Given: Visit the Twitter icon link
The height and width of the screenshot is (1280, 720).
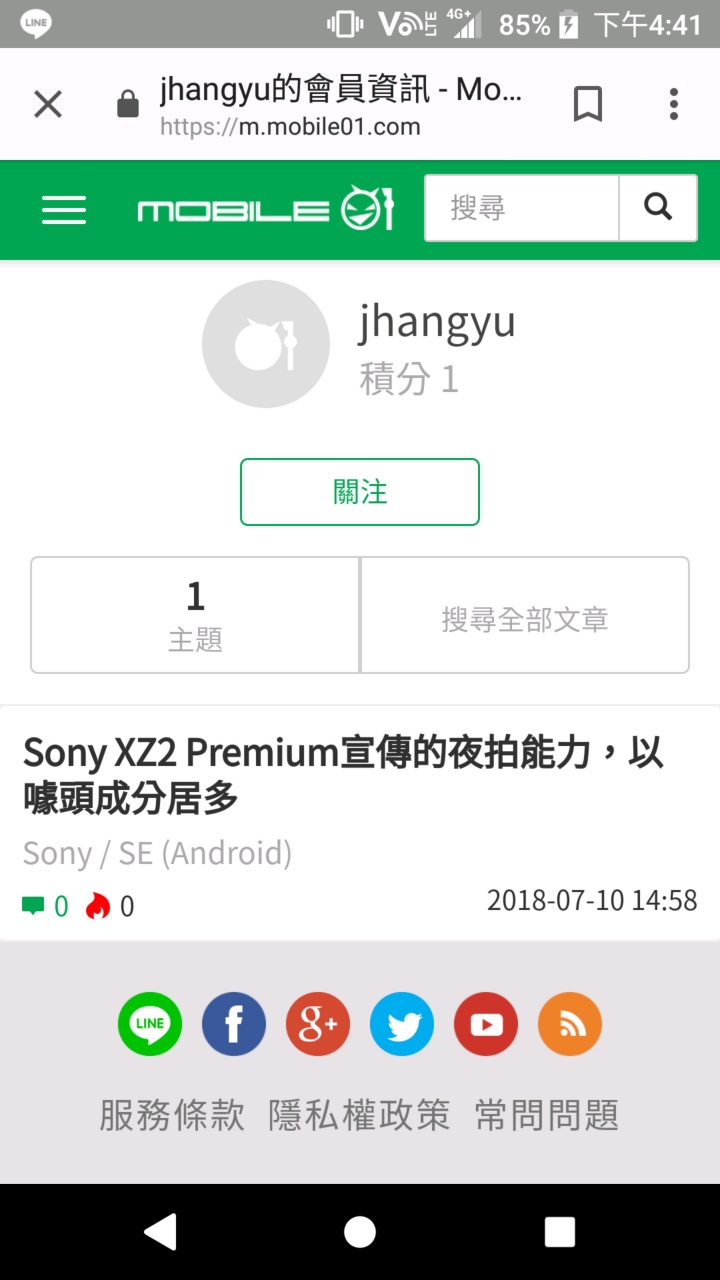Looking at the screenshot, I should 402,1024.
